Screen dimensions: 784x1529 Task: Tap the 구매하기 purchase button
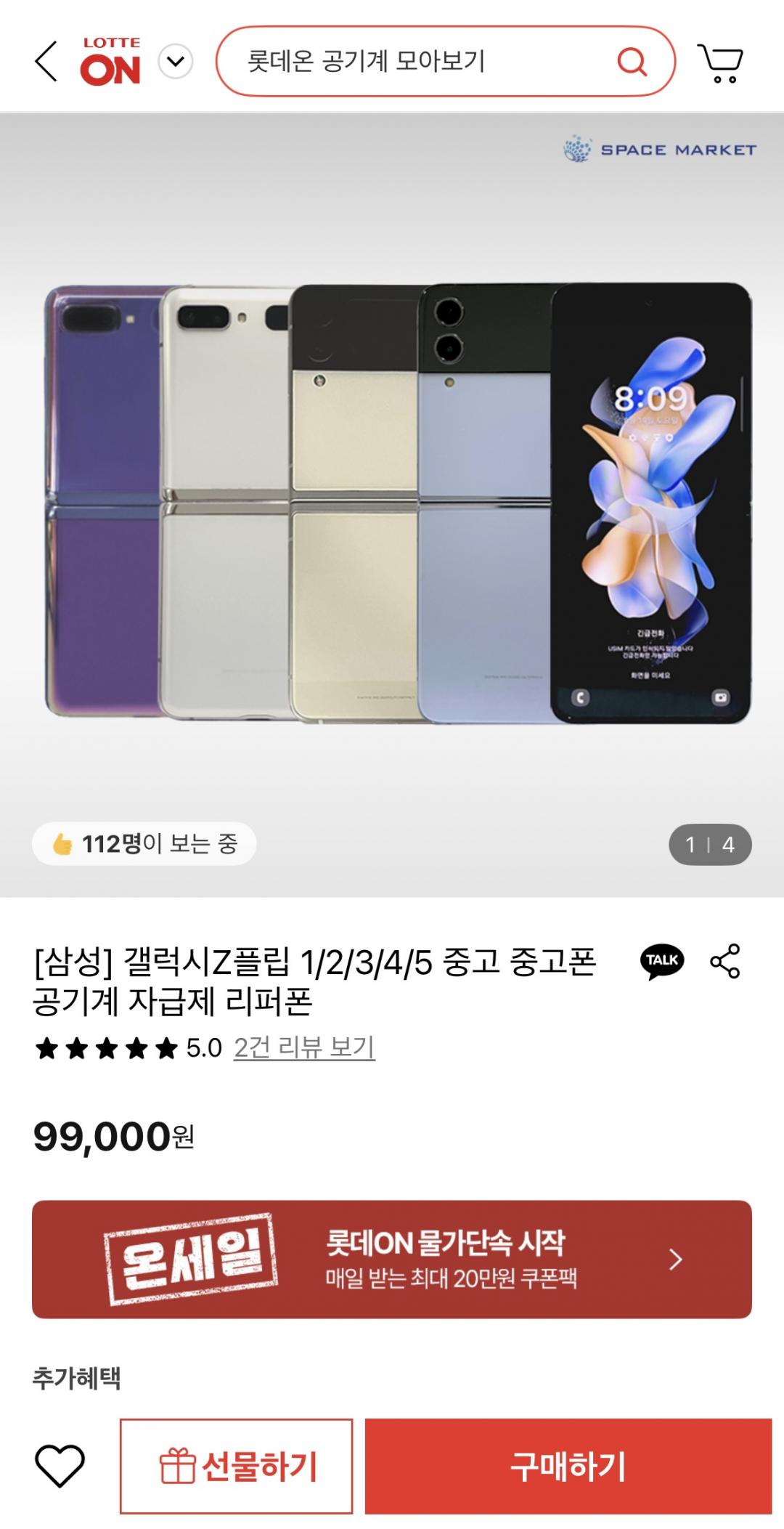(x=568, y=1466)
